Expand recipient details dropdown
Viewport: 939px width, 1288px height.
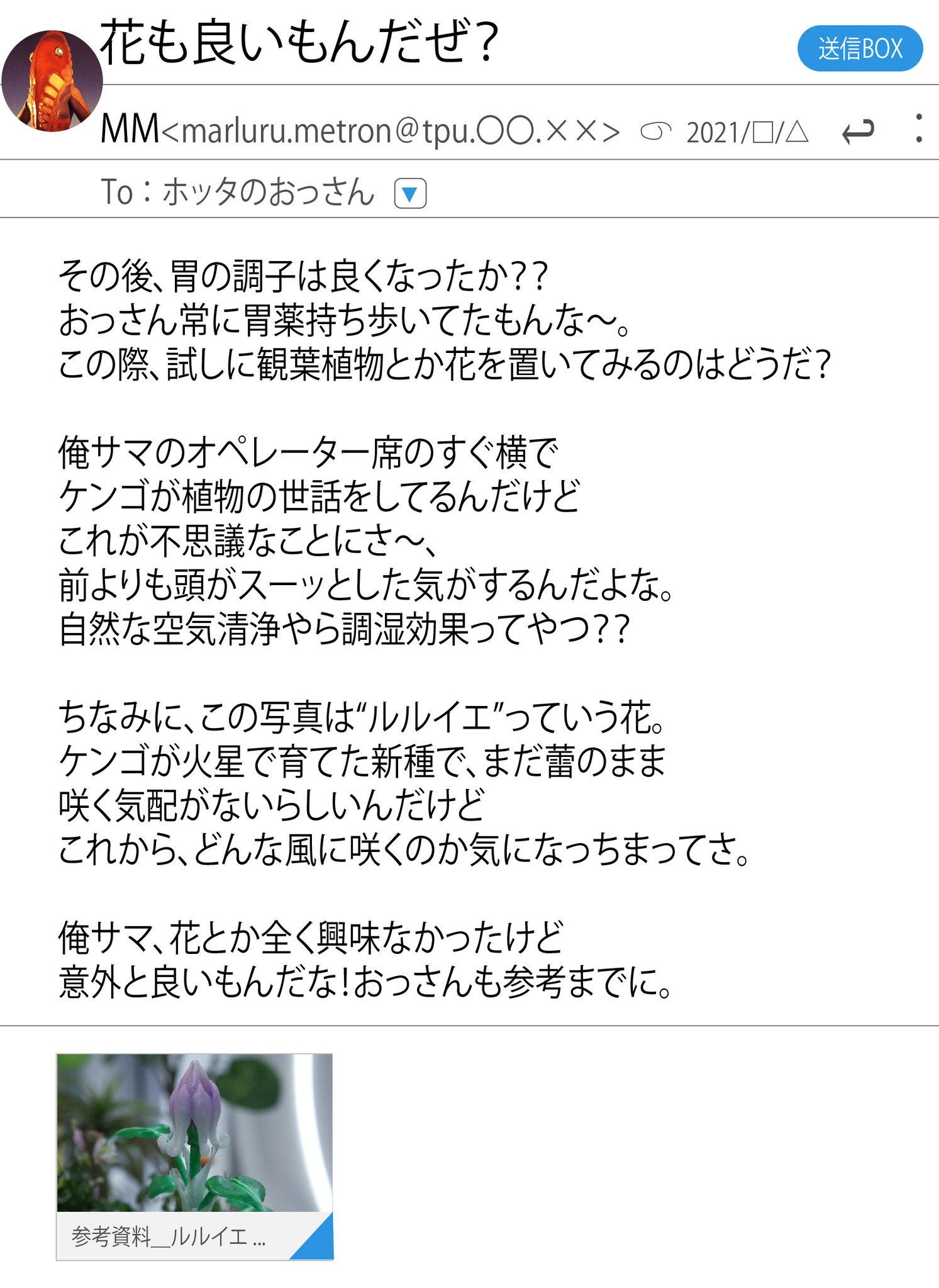410,193
